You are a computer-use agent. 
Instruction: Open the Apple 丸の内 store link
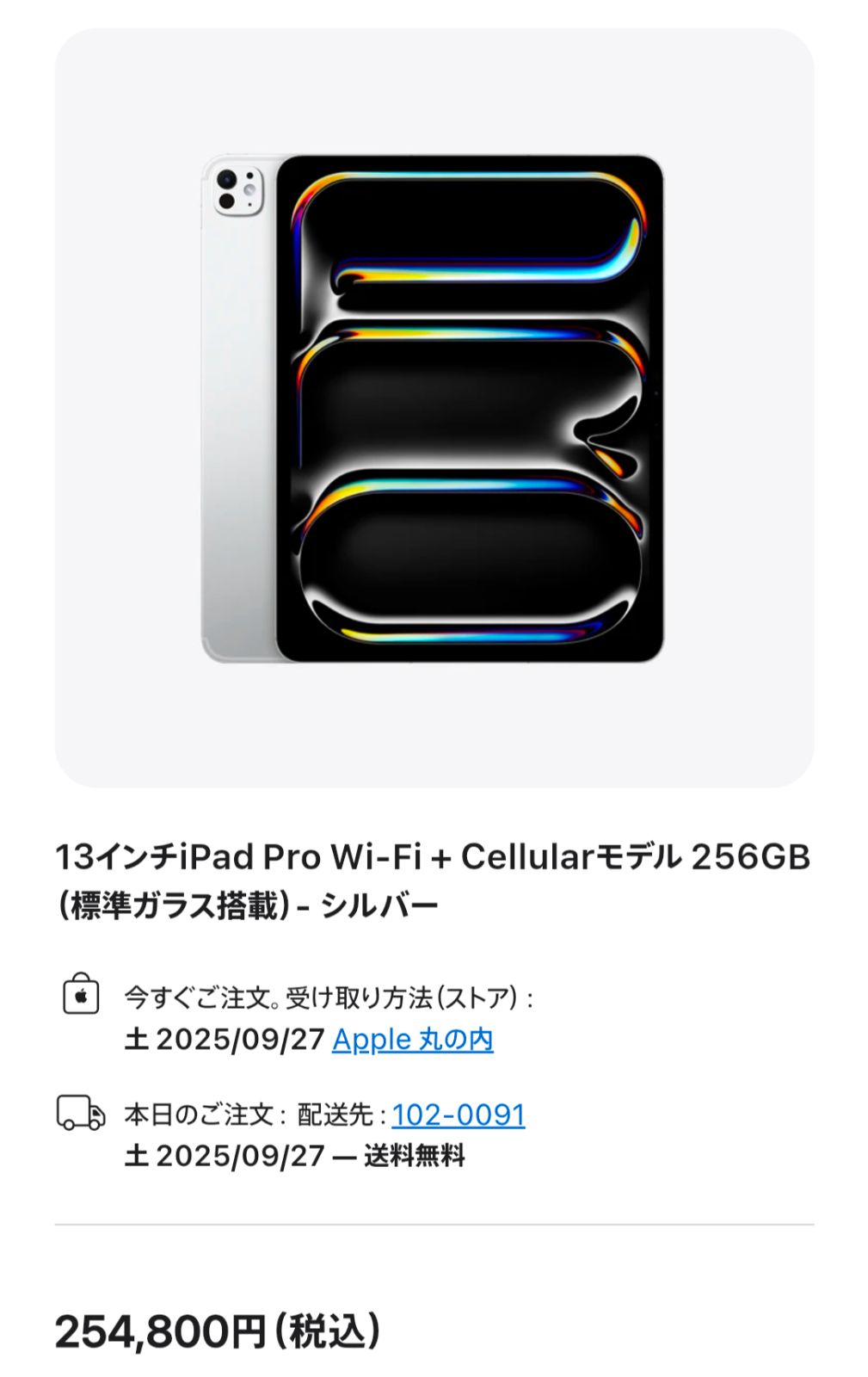[x=412, y=1040]
